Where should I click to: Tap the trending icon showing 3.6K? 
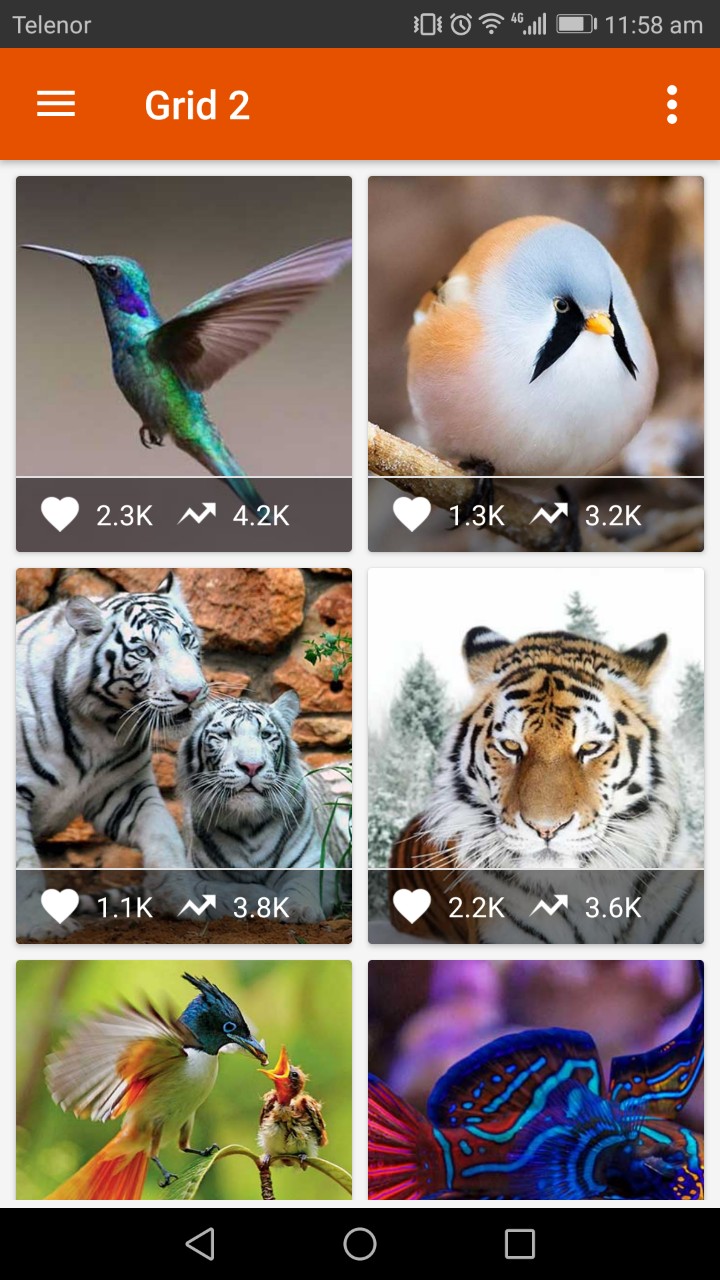pos(549,907)
